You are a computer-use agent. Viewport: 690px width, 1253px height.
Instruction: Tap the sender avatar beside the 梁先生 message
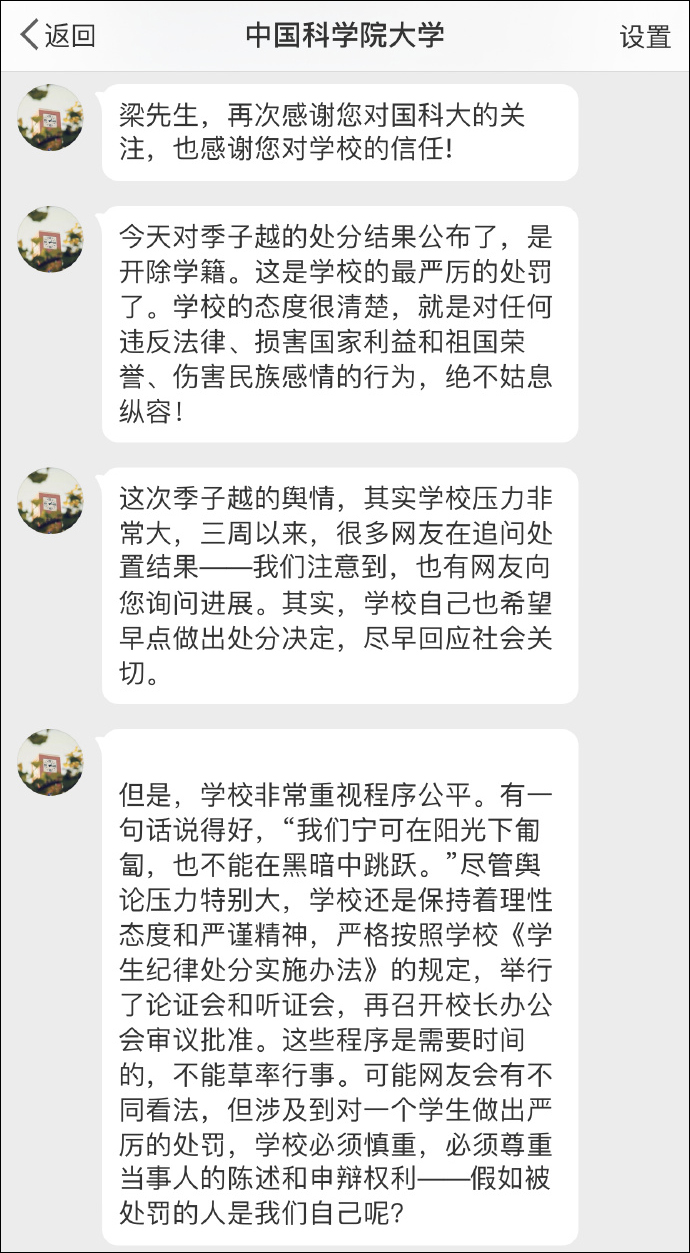click(x=51, y=118)
